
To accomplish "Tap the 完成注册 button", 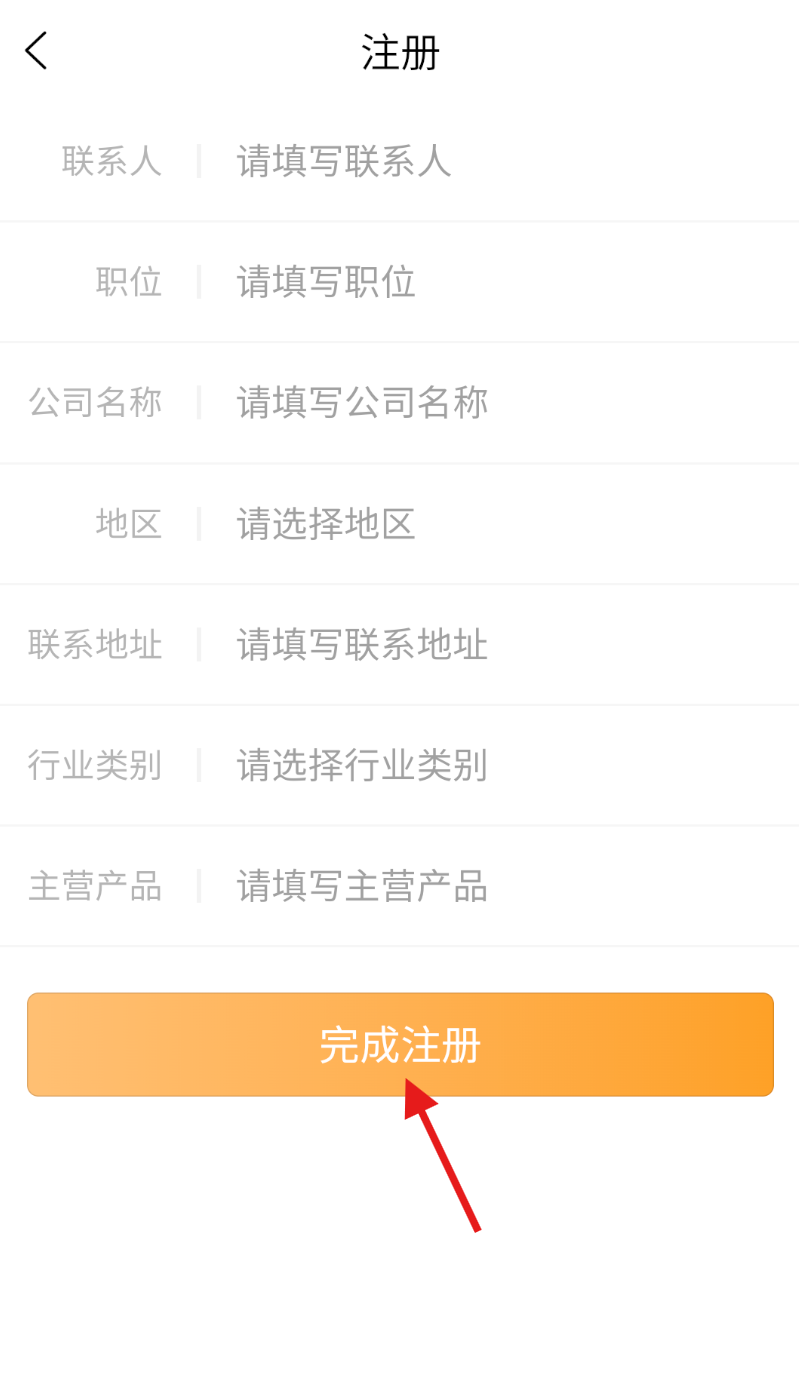I will pyautogui.click(x=400, y=1045).
